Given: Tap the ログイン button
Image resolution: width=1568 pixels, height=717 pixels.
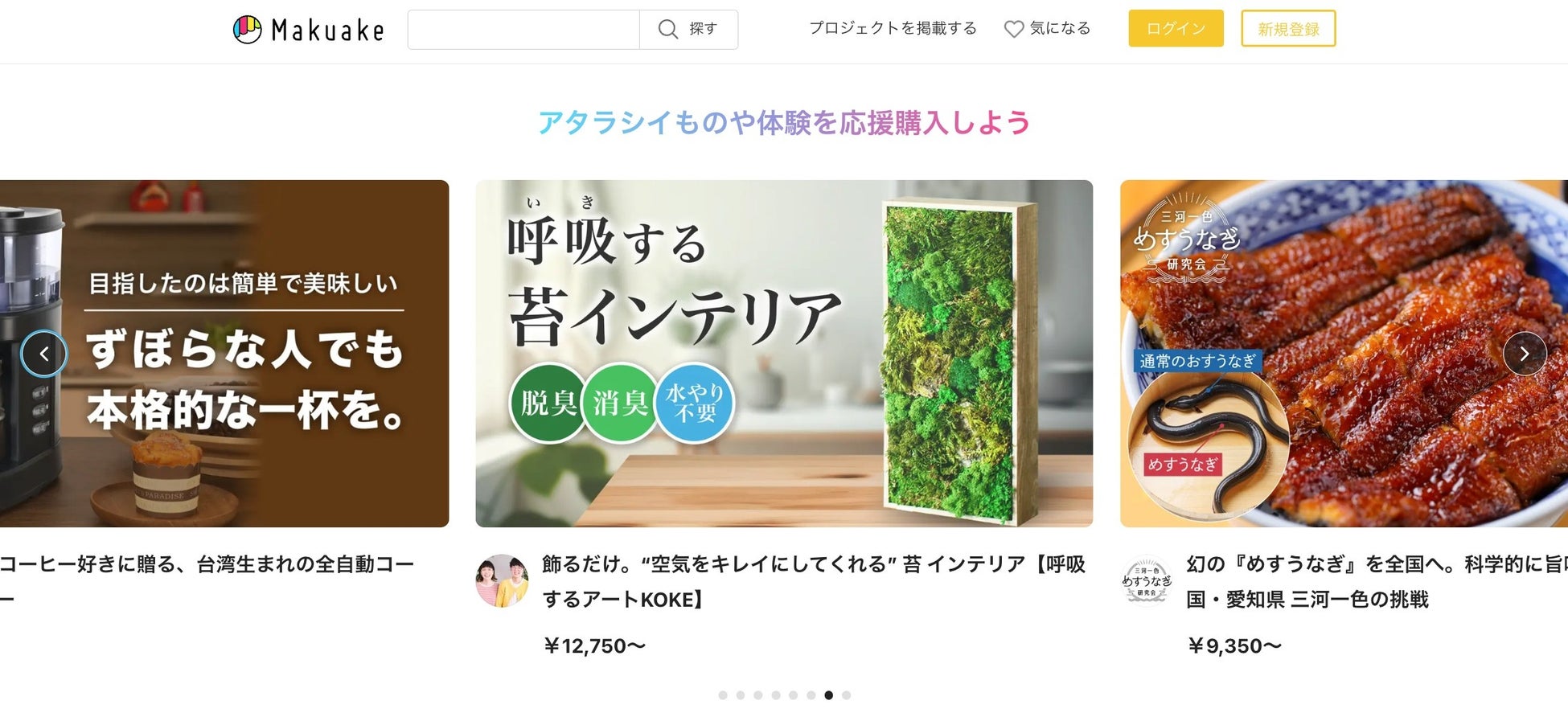Looking at the screenshot, I should (1175, 28).
